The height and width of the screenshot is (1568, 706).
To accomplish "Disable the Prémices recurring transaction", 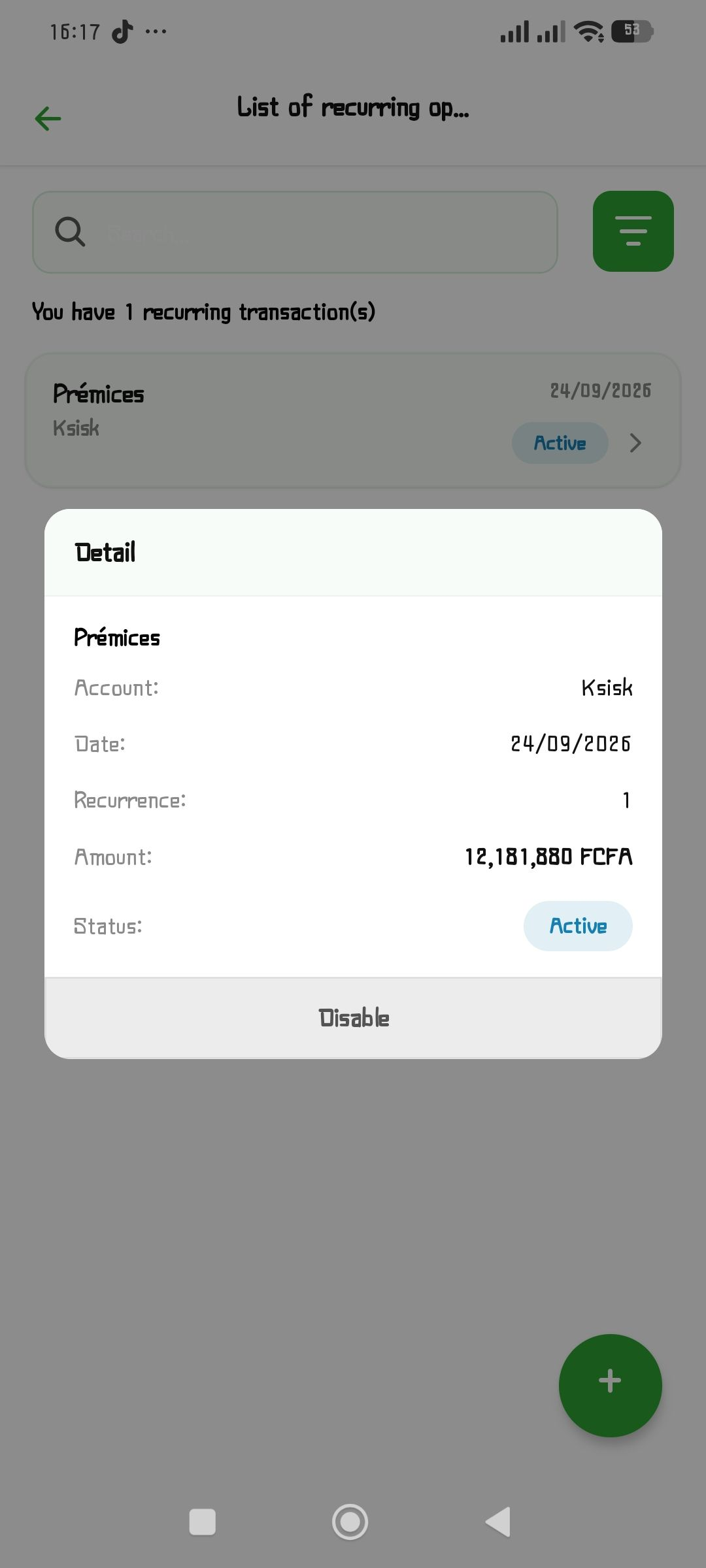I will point(353,1018).
